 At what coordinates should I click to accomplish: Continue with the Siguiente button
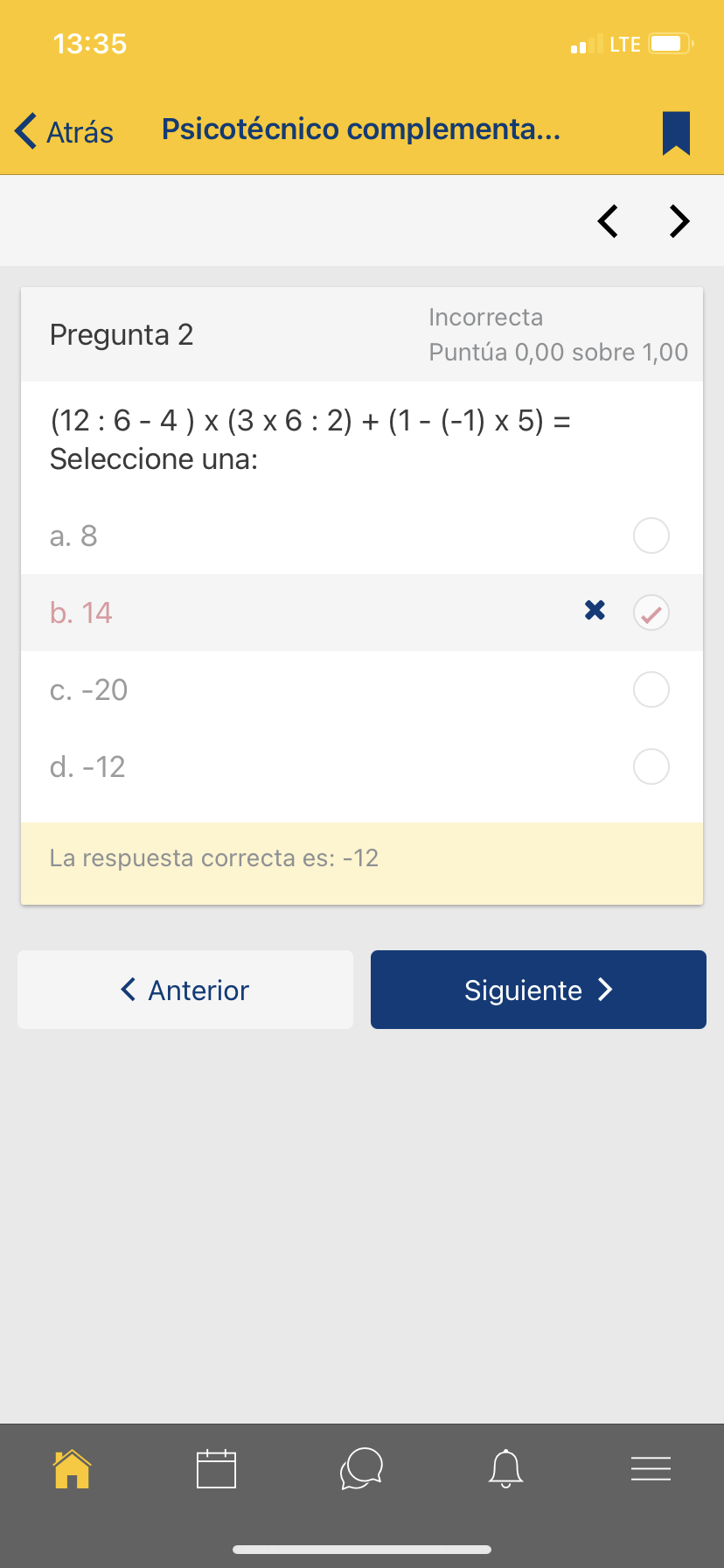pyautogui.click(x=539, y=990)
